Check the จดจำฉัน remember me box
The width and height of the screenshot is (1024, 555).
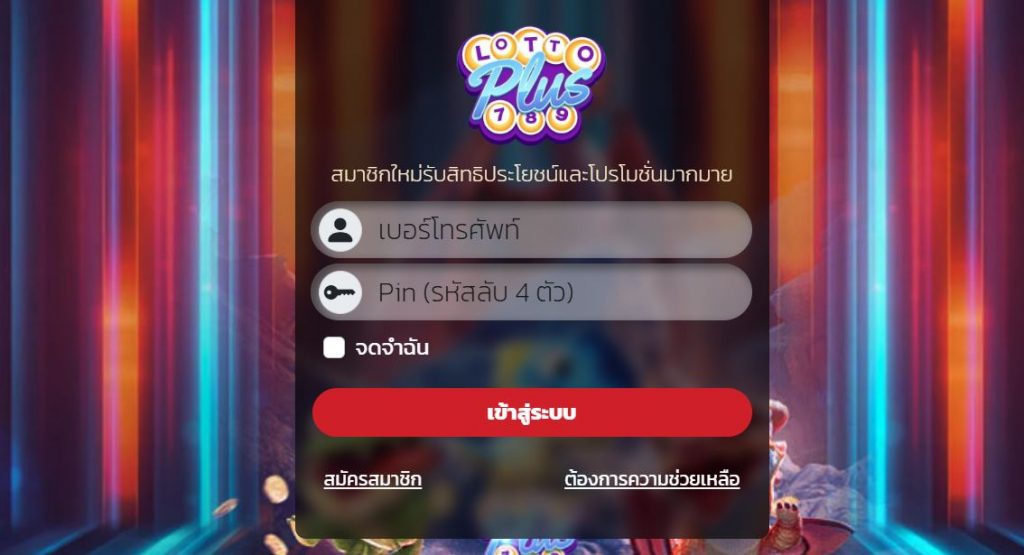[x=334, y=348]
